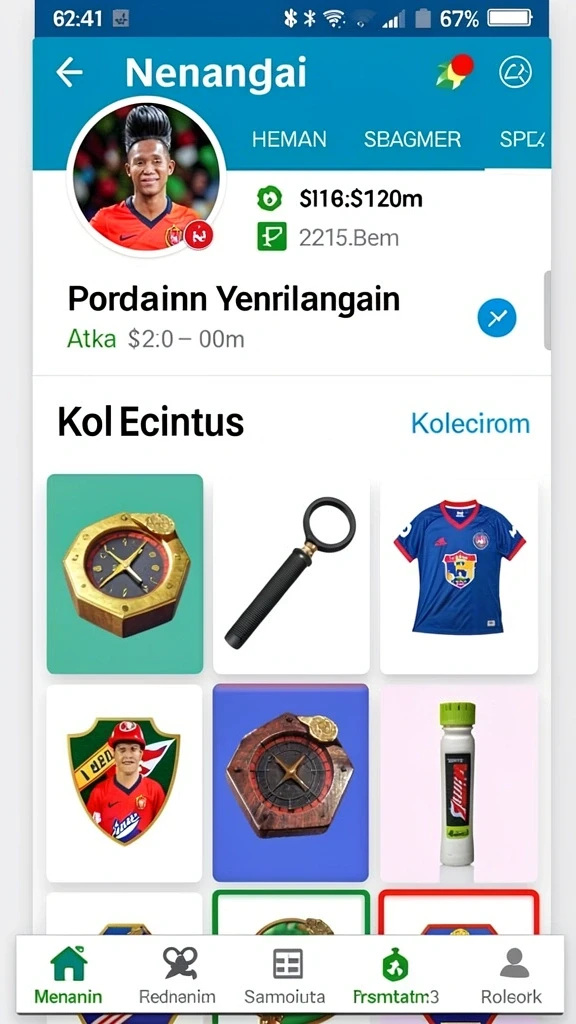Open the black magnifier handle item
The image size is (576, 1024).
click(291, 575)
